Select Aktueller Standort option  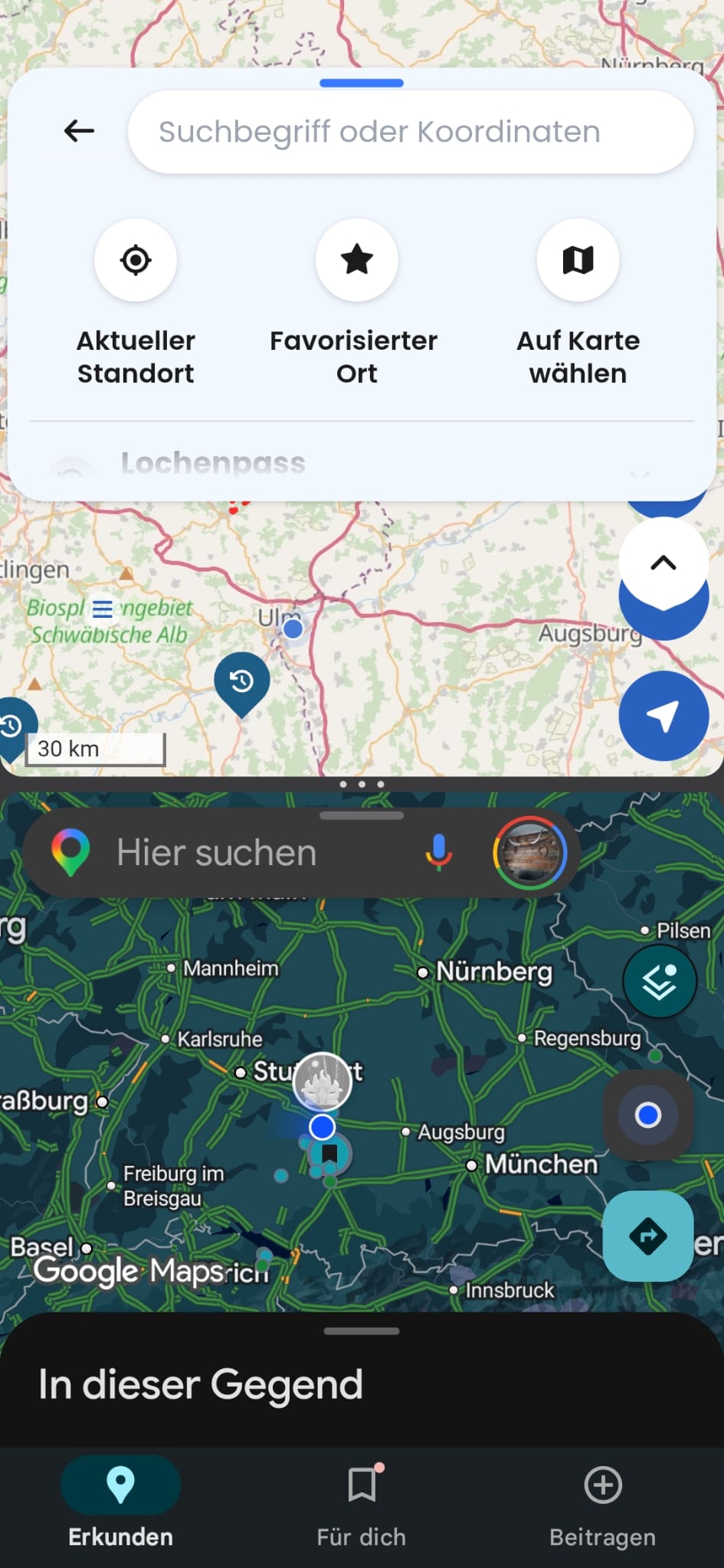pos(136,260)
